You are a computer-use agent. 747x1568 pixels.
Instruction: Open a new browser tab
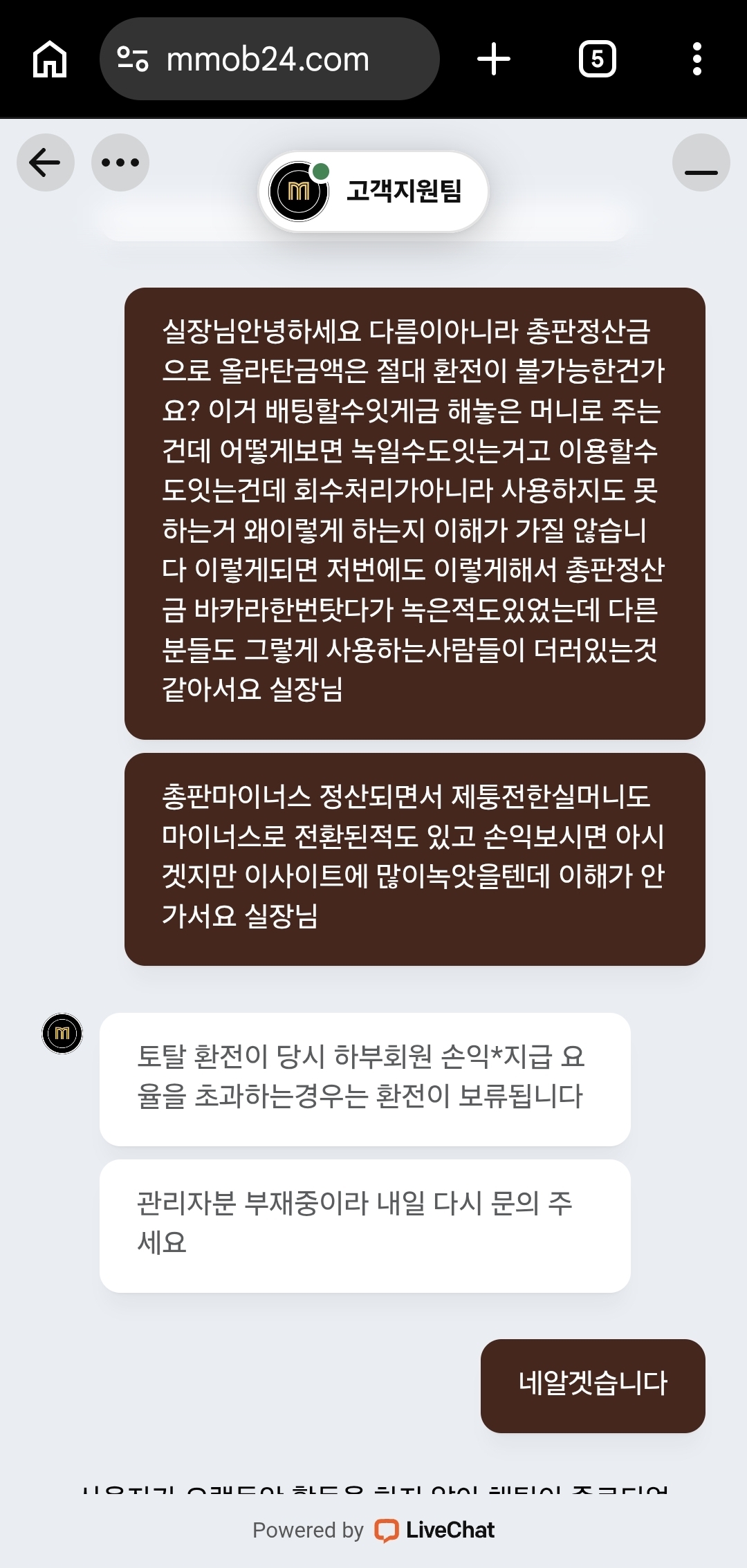[x=494, y=59]
